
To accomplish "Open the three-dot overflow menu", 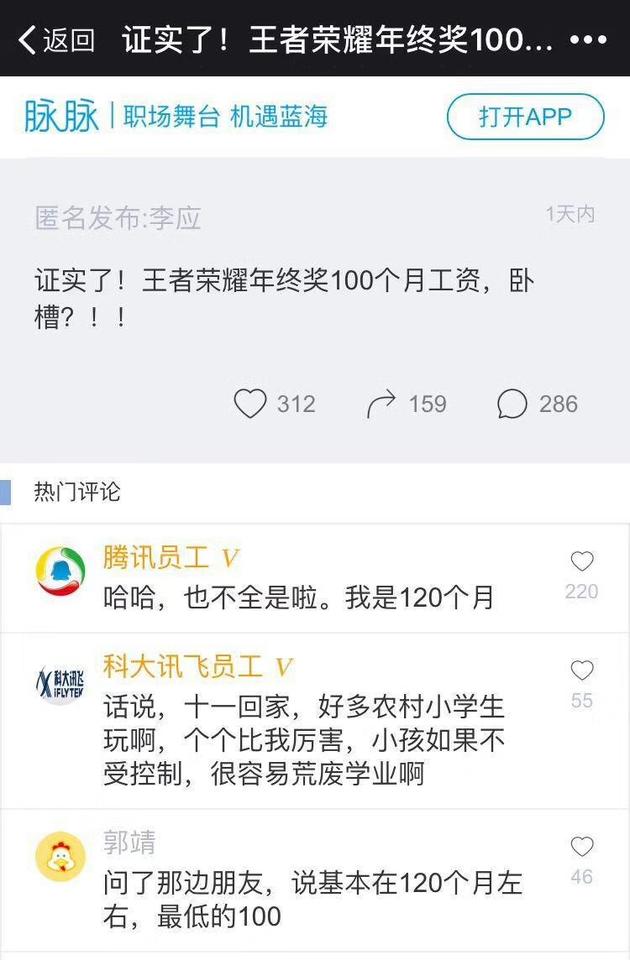I will (588, 40).
